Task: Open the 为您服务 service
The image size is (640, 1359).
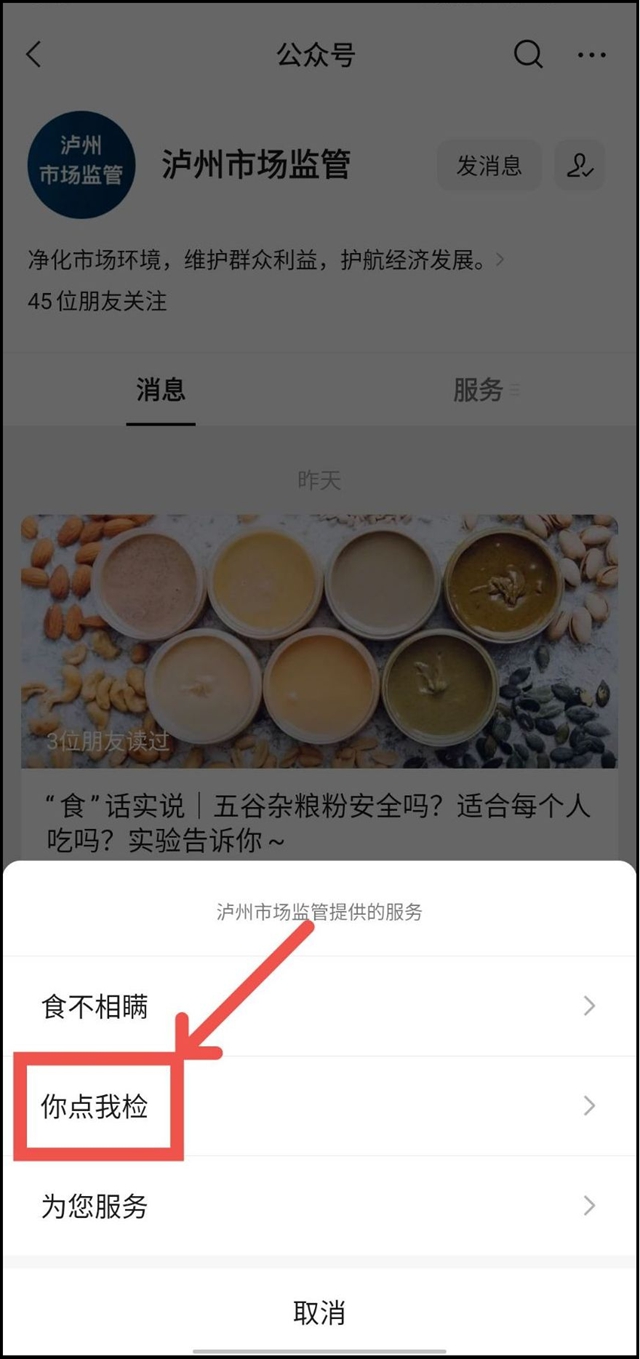Action: coord(320,1206)
